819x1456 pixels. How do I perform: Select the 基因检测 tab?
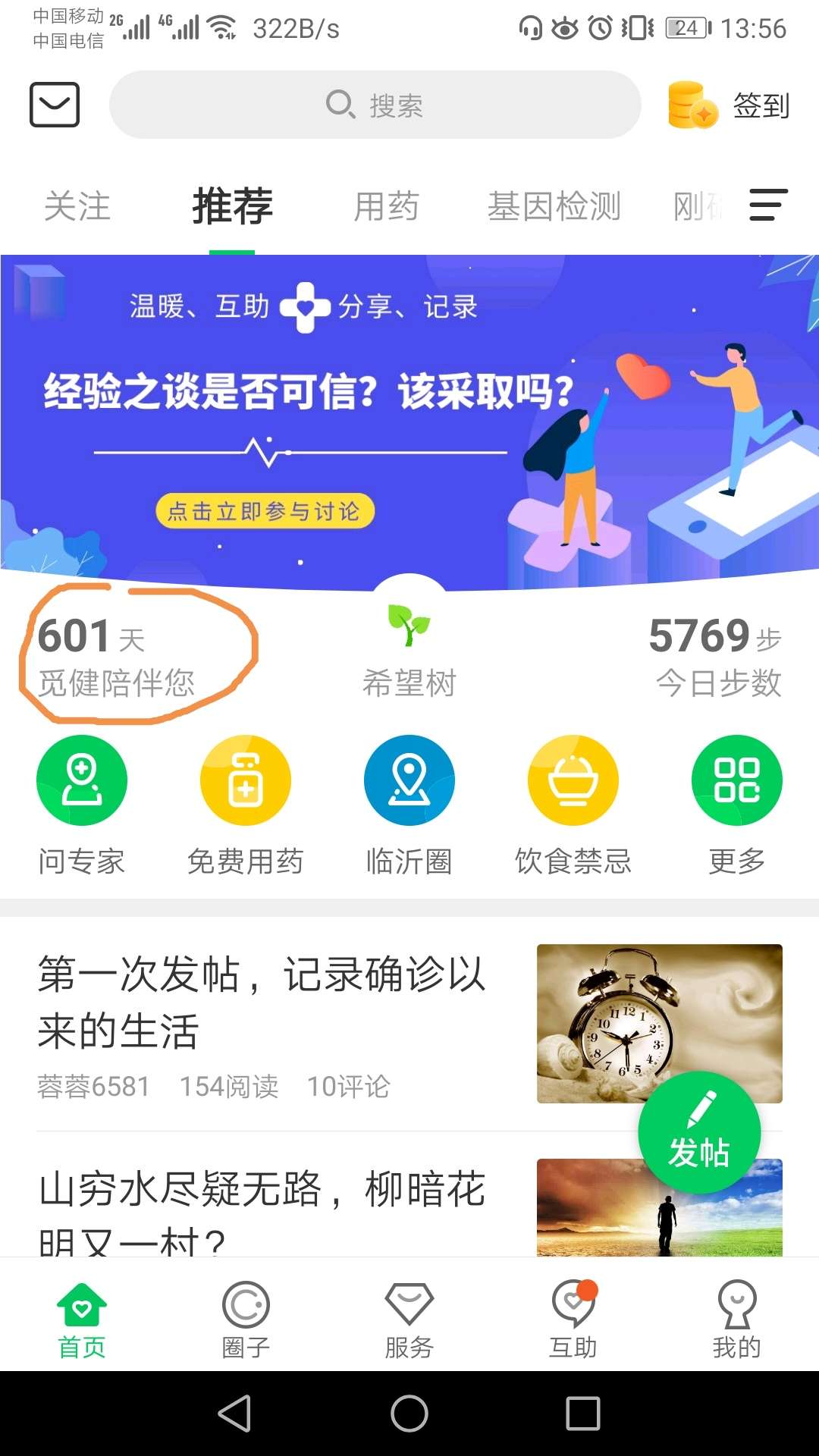(556, 206)
